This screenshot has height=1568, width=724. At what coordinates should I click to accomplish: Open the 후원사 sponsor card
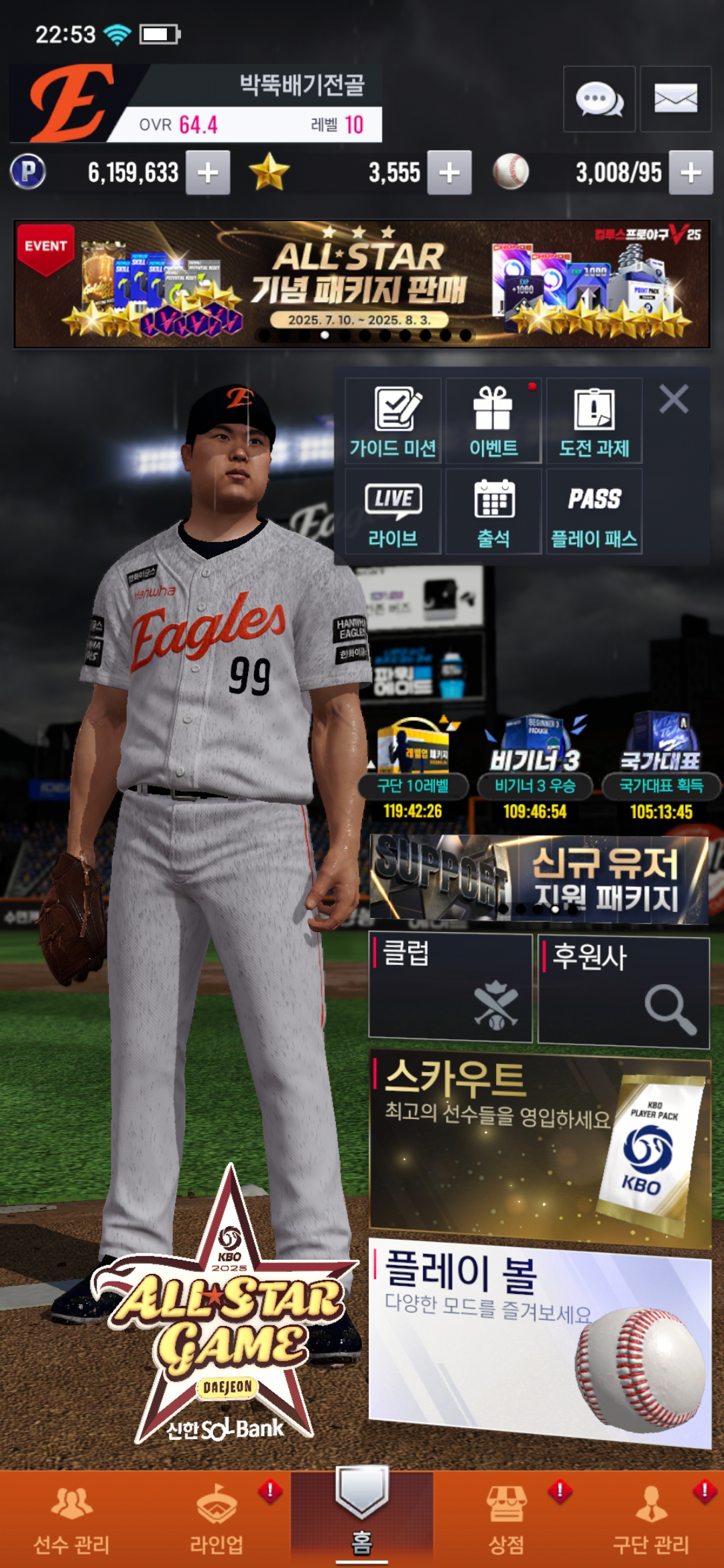(x=623, y=992)
